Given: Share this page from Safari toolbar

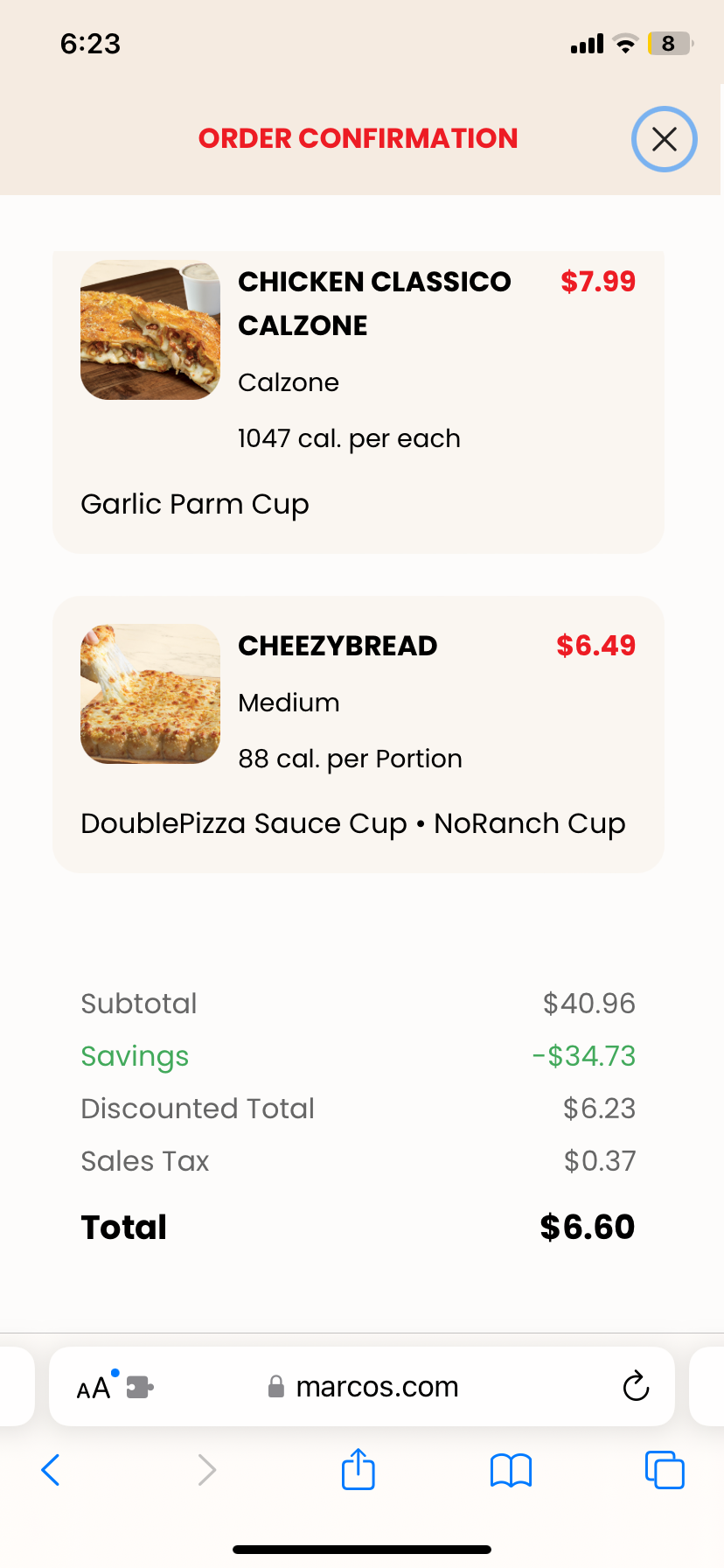Looking at the screenshot, I should [358, 1469].
